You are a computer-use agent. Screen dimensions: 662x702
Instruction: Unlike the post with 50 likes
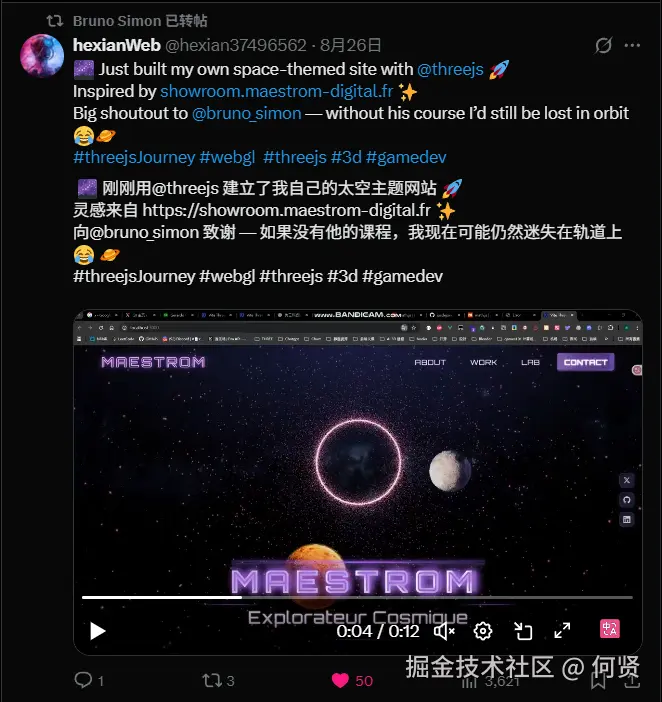click(x=340, y=680)
